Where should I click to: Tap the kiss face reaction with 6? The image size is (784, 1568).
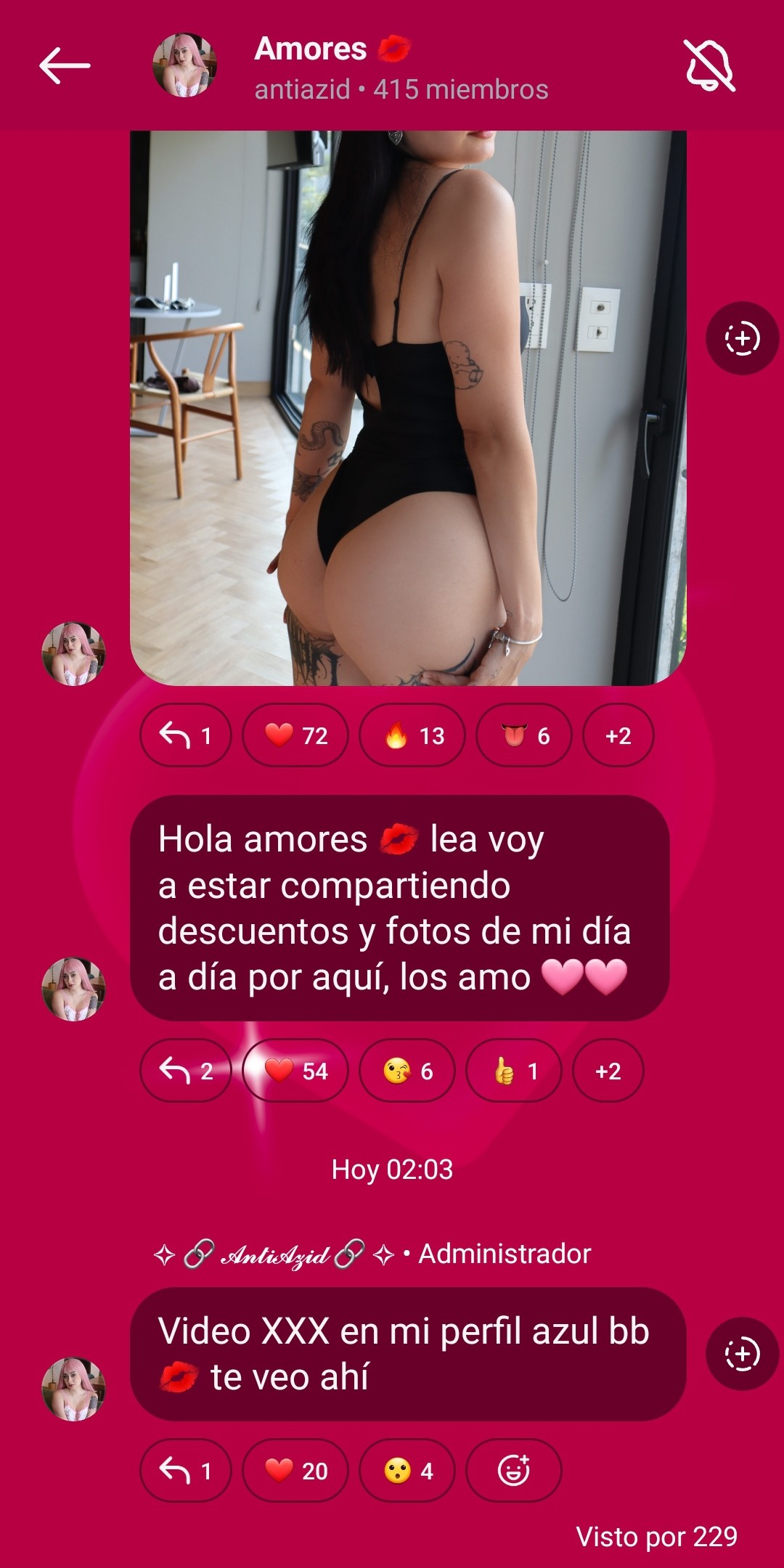coord(407,1071)
